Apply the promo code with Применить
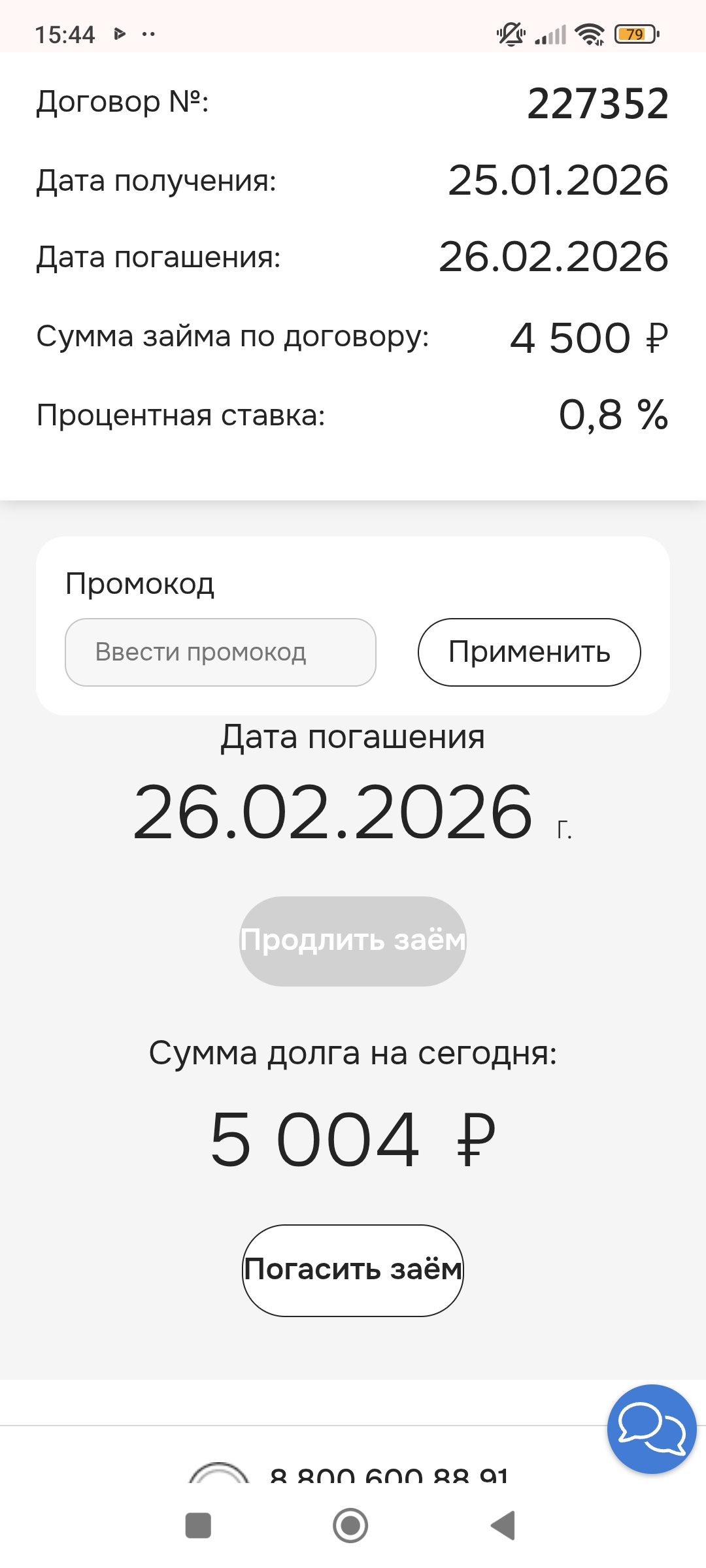 [x=529, y=652]
